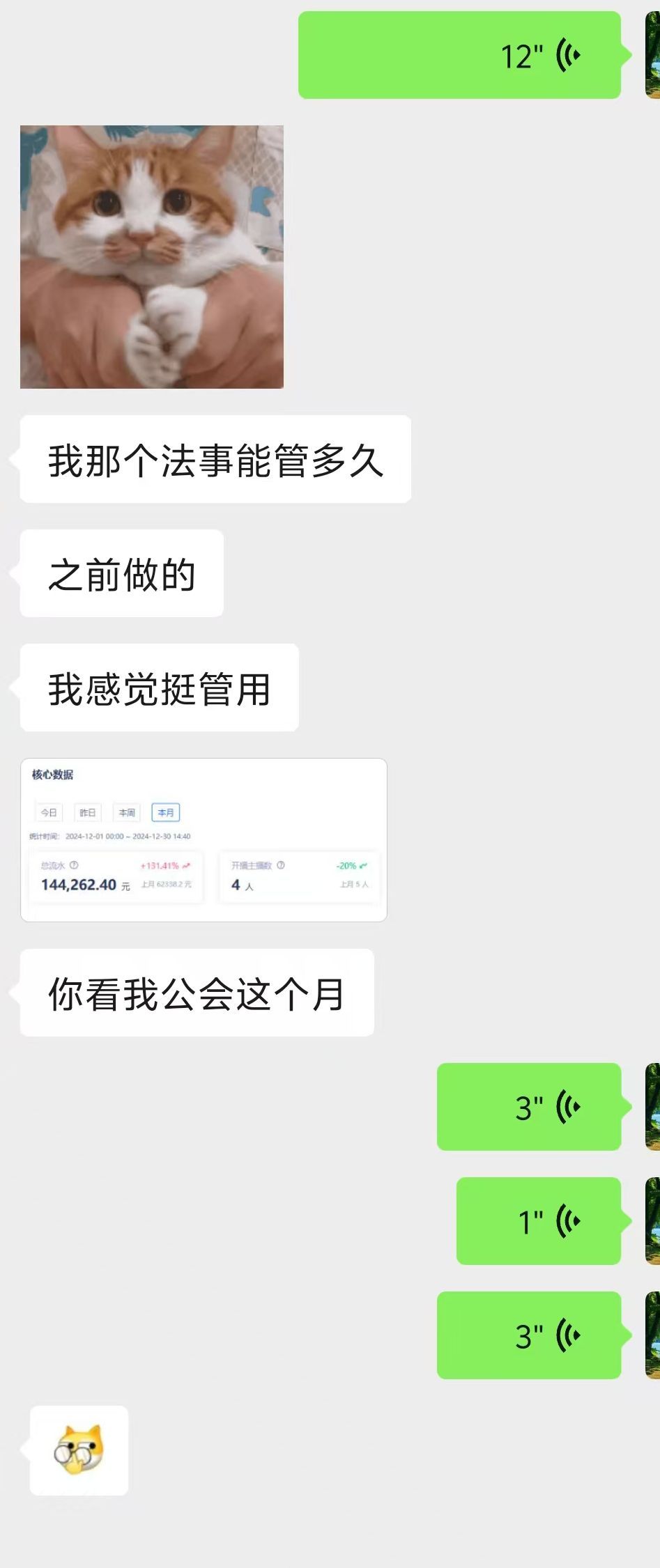Select the highlighted 本月 time filter

[165, 812]
